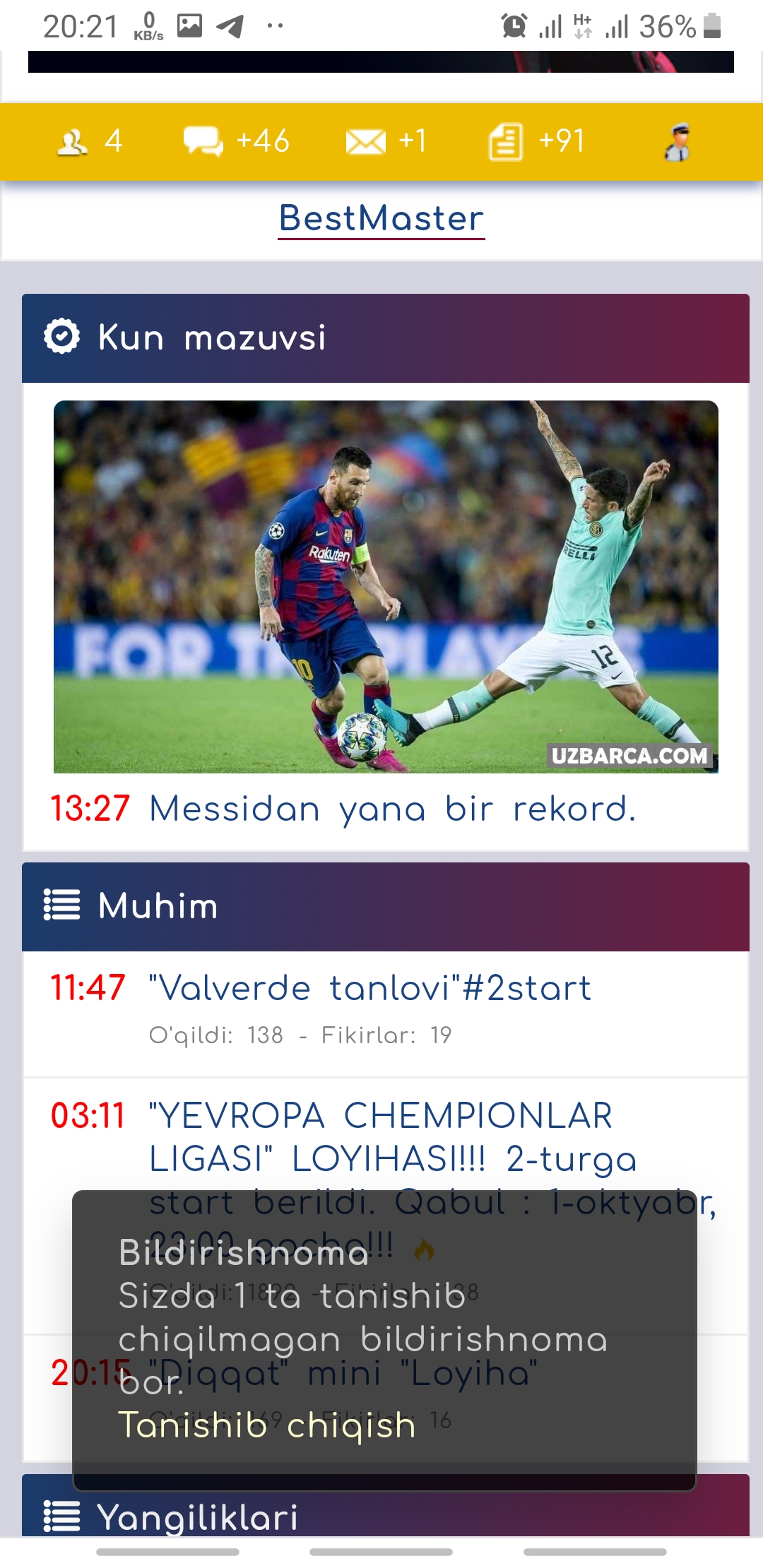763x1568 pixels.
Task: Open the news document icon showing +91
Action: coord(537,141)
